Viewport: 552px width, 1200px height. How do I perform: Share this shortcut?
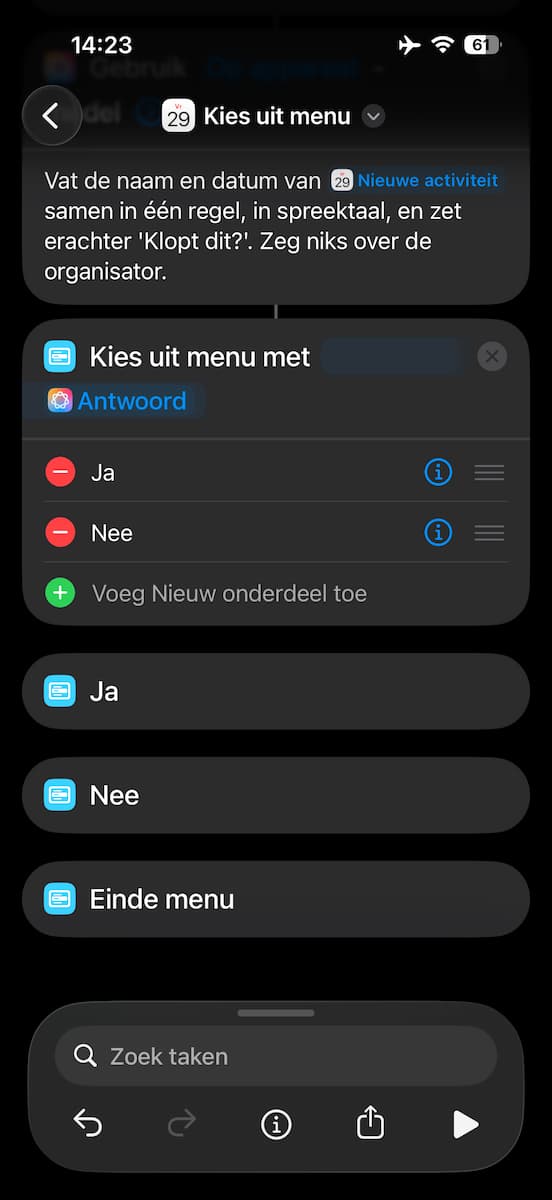pos(370,1123)
